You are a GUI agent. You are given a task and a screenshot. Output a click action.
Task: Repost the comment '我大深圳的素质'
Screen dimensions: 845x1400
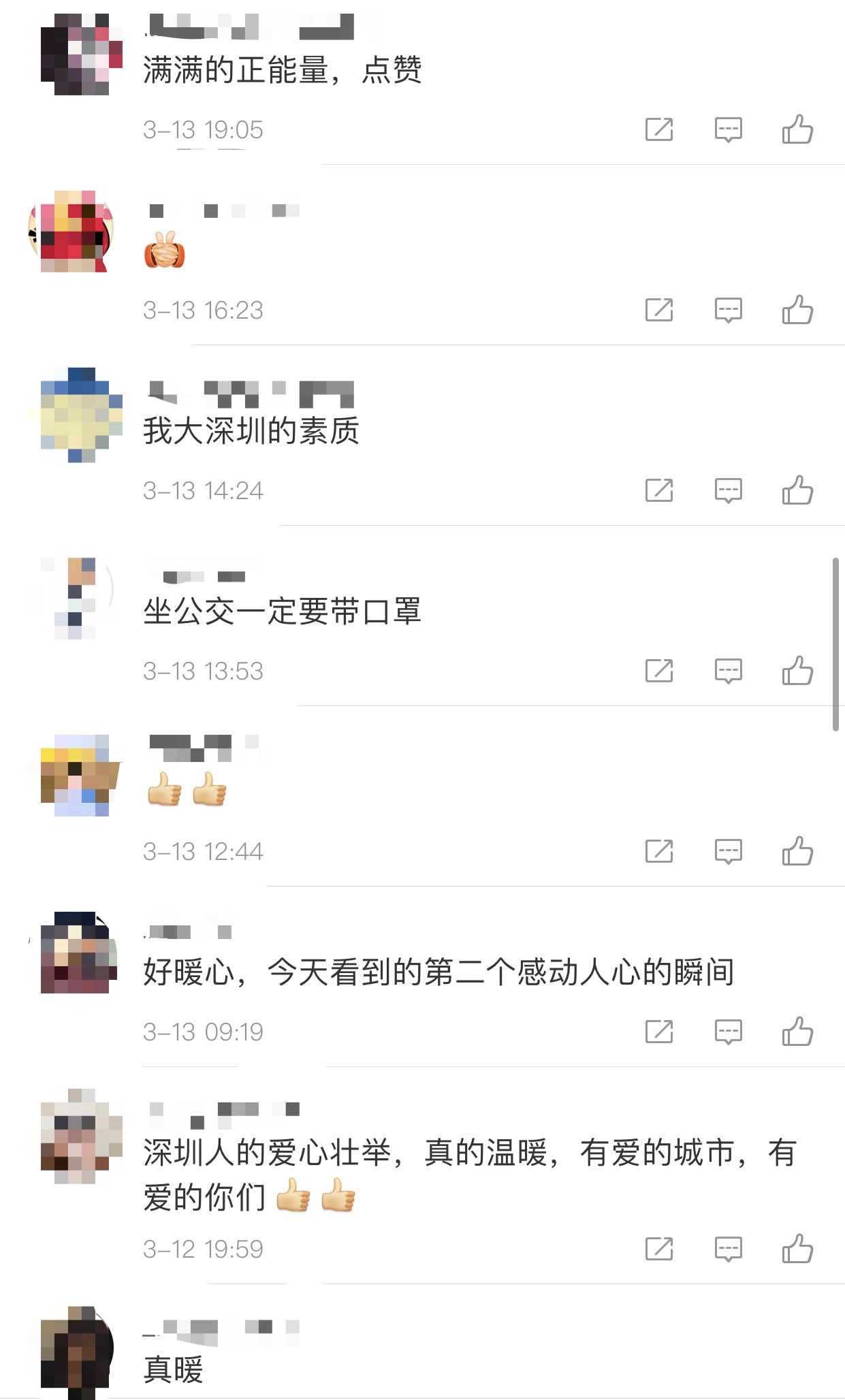[658, 490]
